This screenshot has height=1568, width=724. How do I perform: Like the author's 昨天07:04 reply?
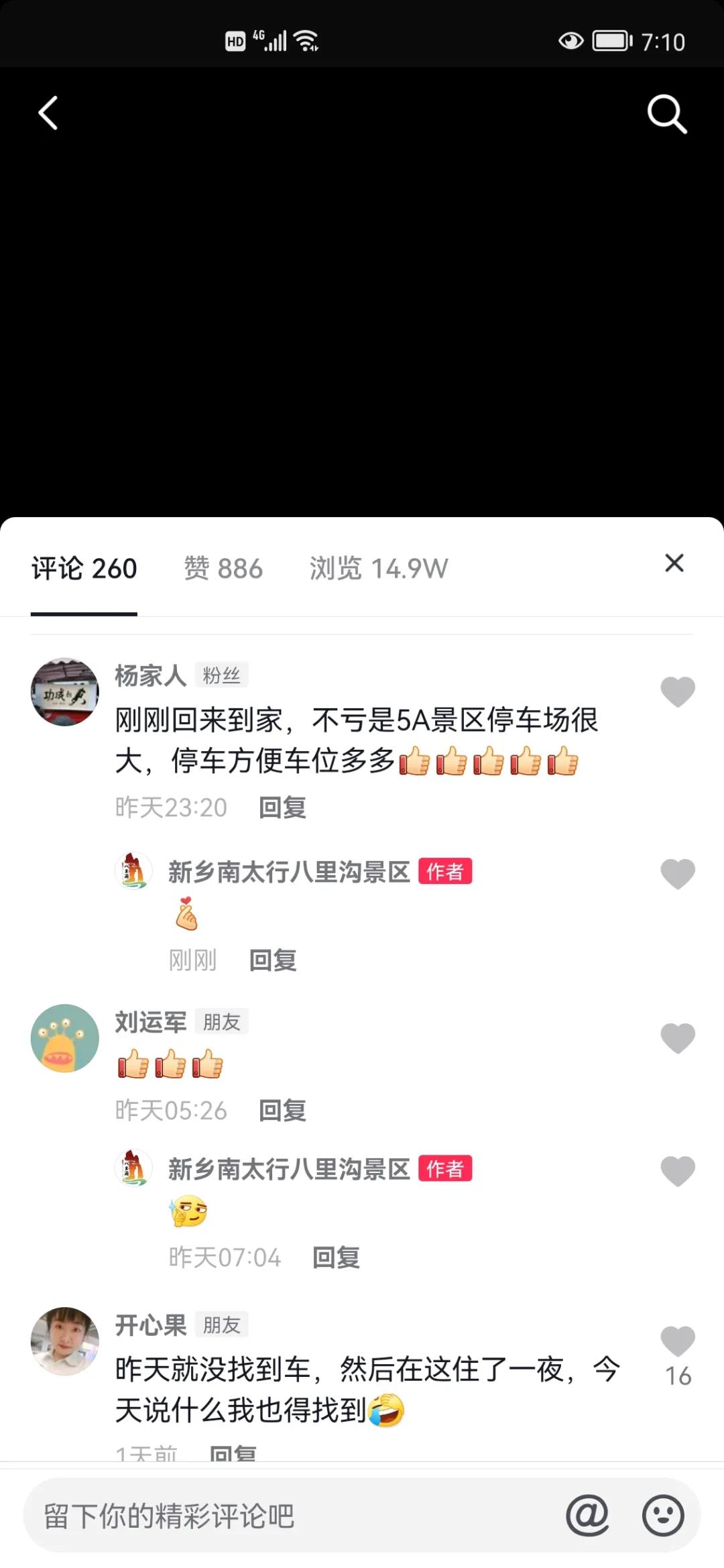(x=677, y=1172)
